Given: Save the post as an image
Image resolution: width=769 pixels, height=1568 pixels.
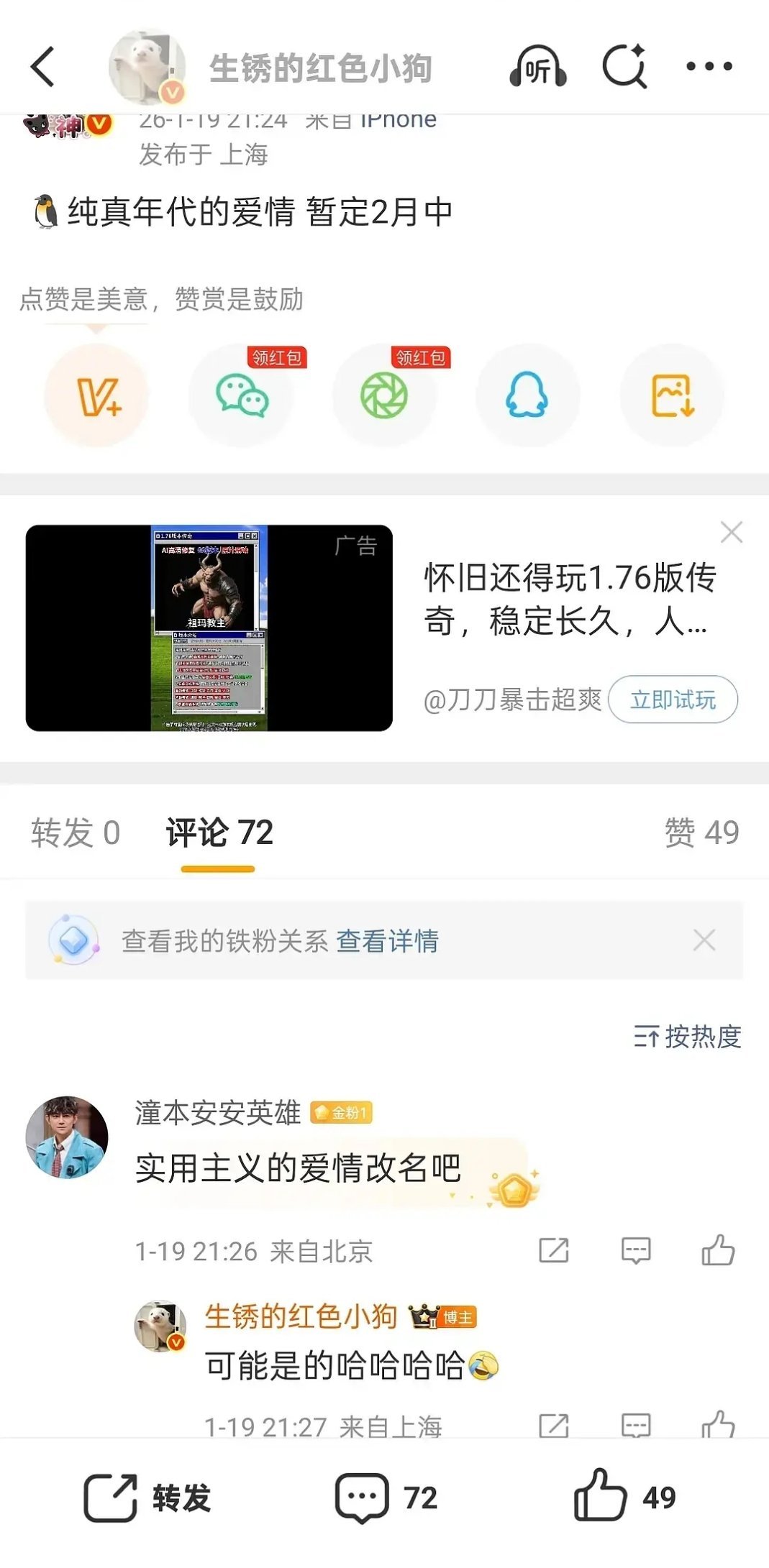Looking at the screenshot, I should pyautogui.click(x=671, y=395).
